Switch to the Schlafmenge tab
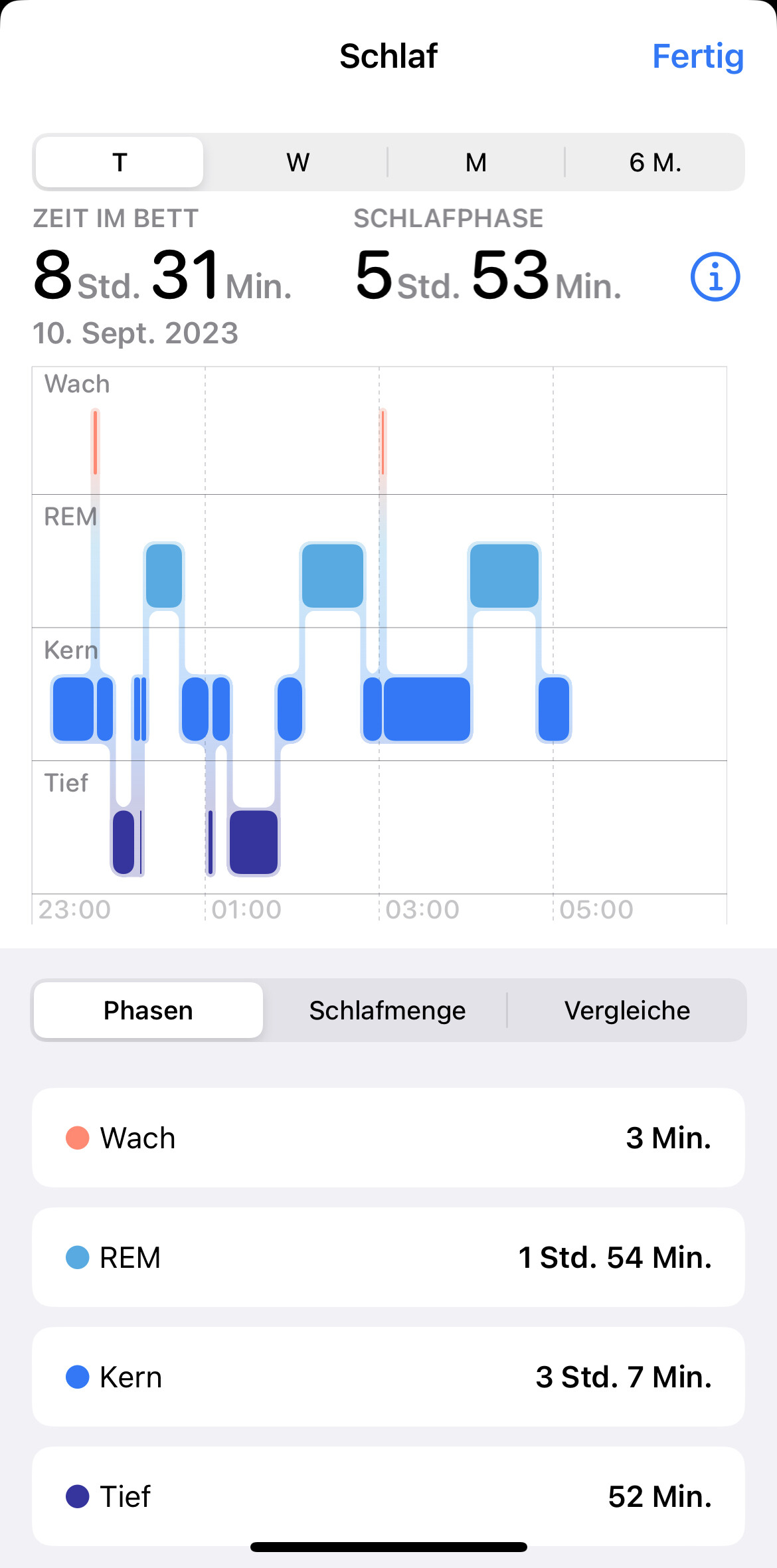Screen dimensions: 777x1568 (x=387, y=1010)
